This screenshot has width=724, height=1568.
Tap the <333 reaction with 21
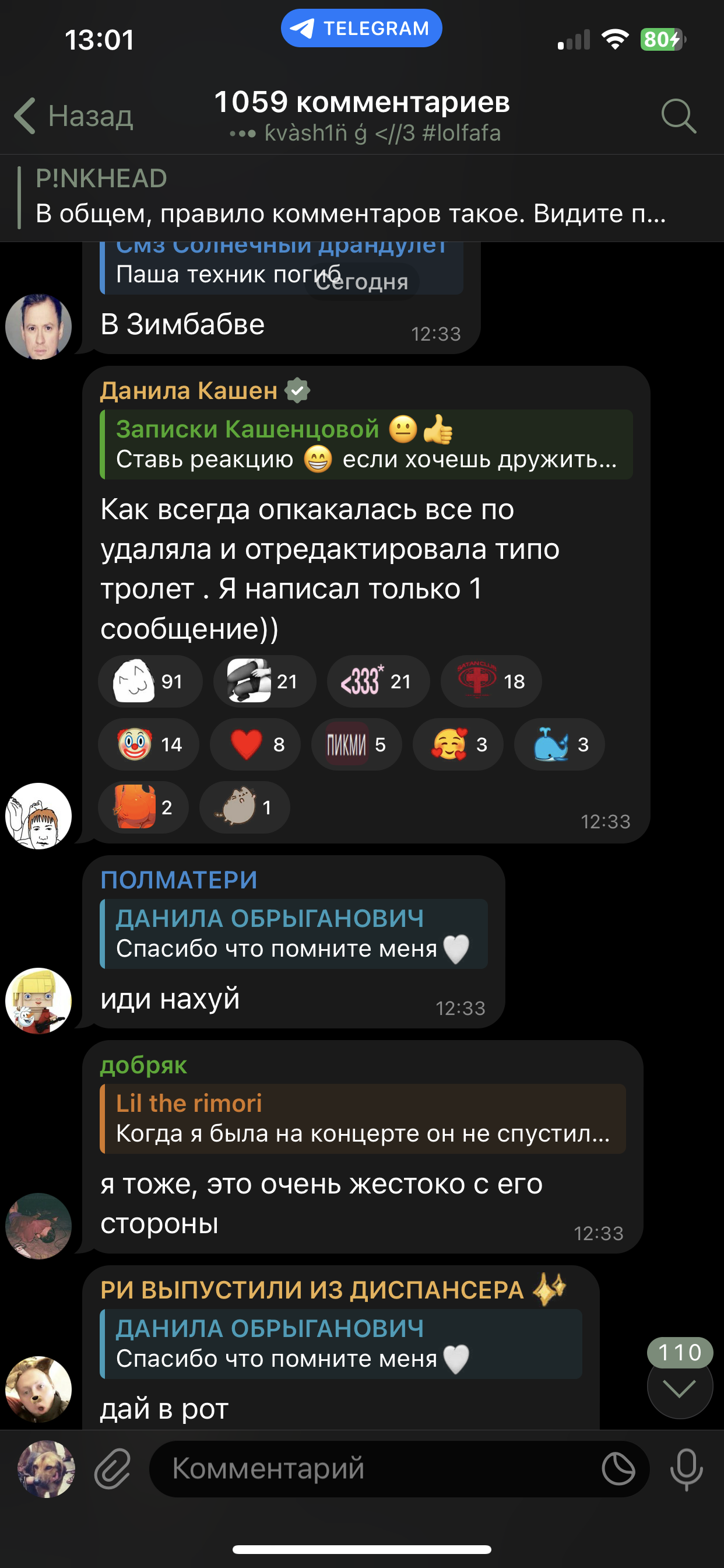(x=378, y=681)
